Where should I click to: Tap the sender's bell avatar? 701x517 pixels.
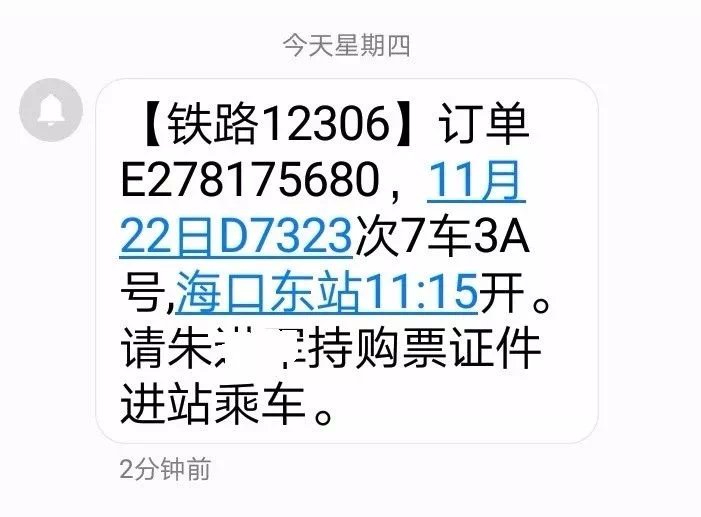(x=51, y=109)
